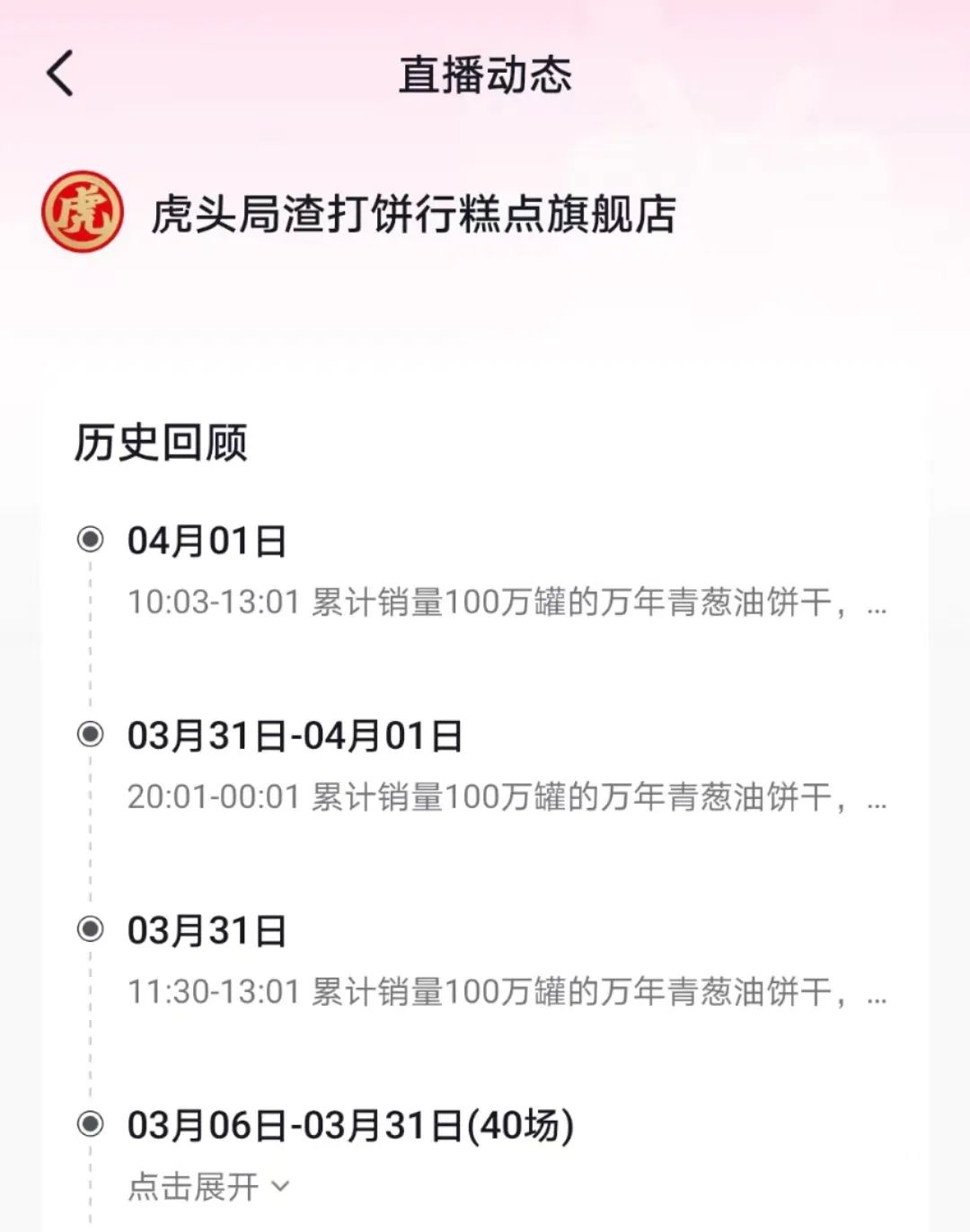Open the 虎头局渣打饼行糕点旗舰店 store page
Screen dimensions: 970x1232
412,215
